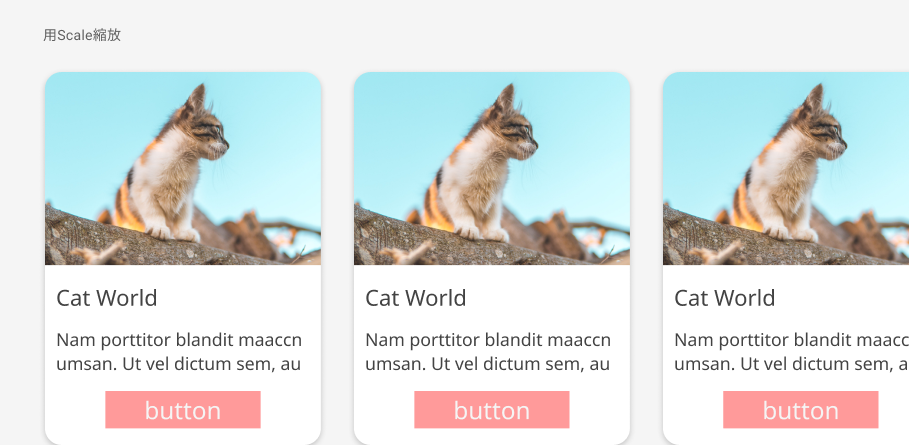Tap the button on the first Cat World card
The height and width of the screenshot is (445, 909).
[183, 410]
